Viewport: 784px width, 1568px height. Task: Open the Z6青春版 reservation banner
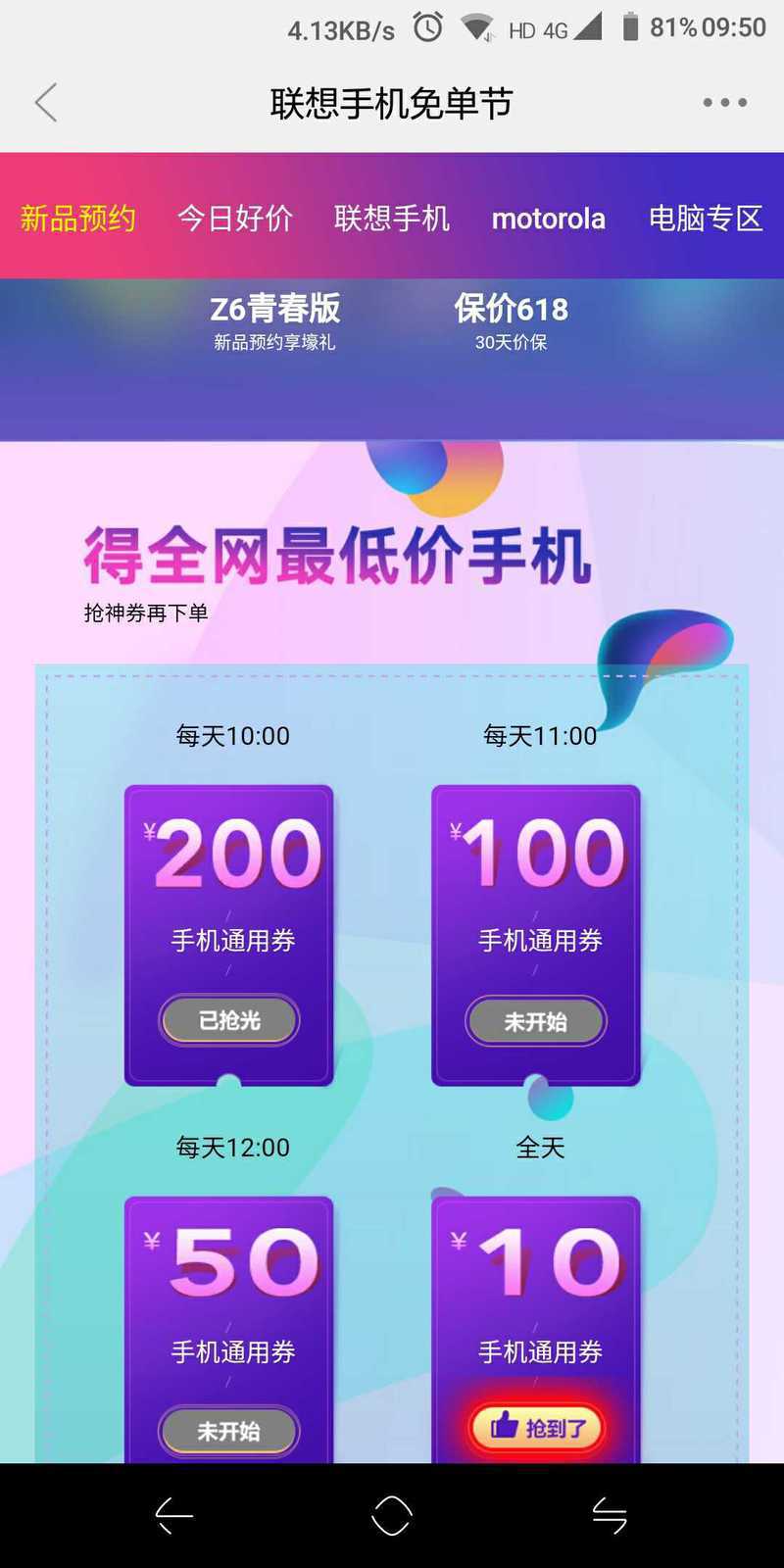coord(275,320)
